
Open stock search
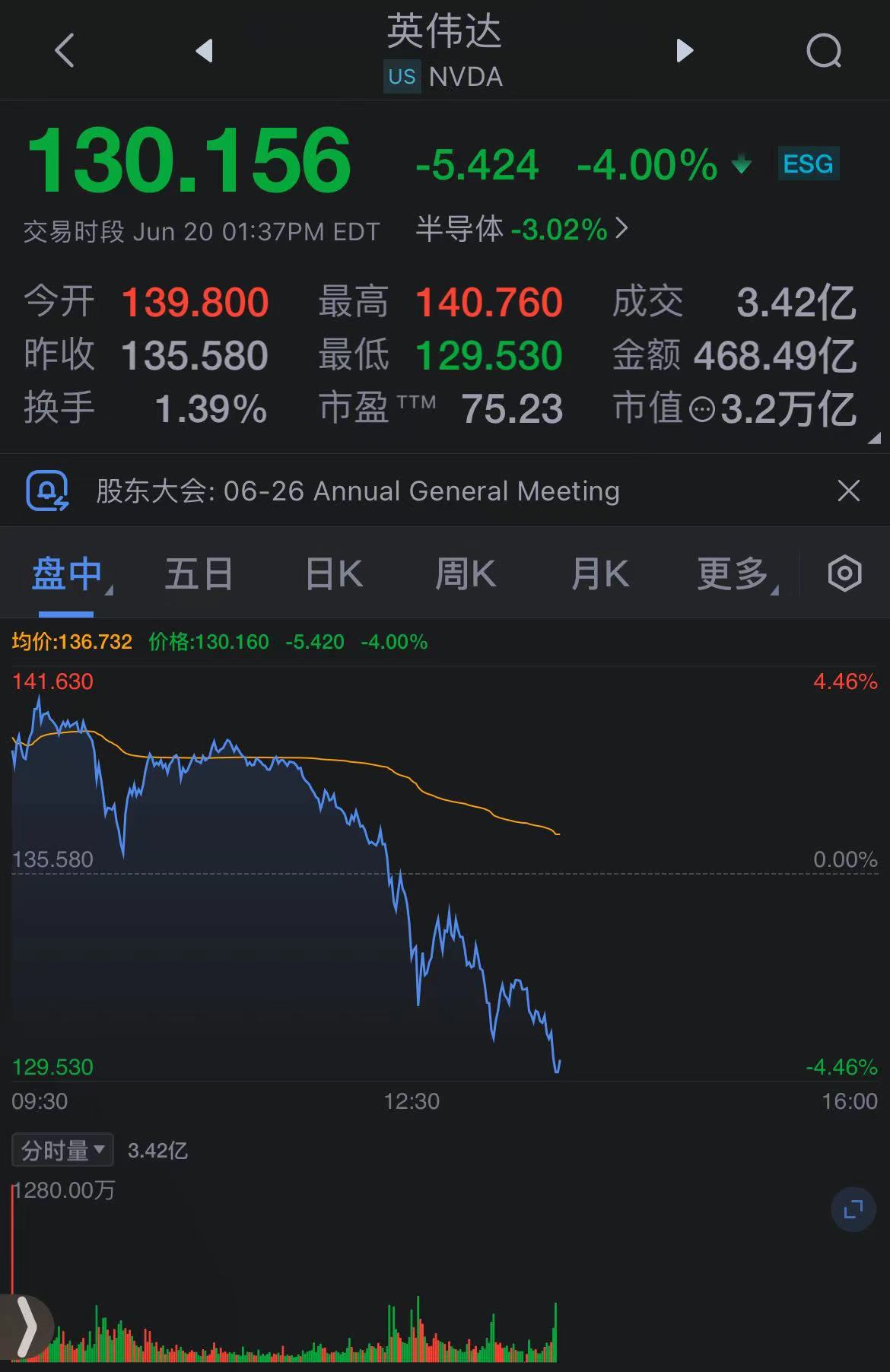point(824,52)
